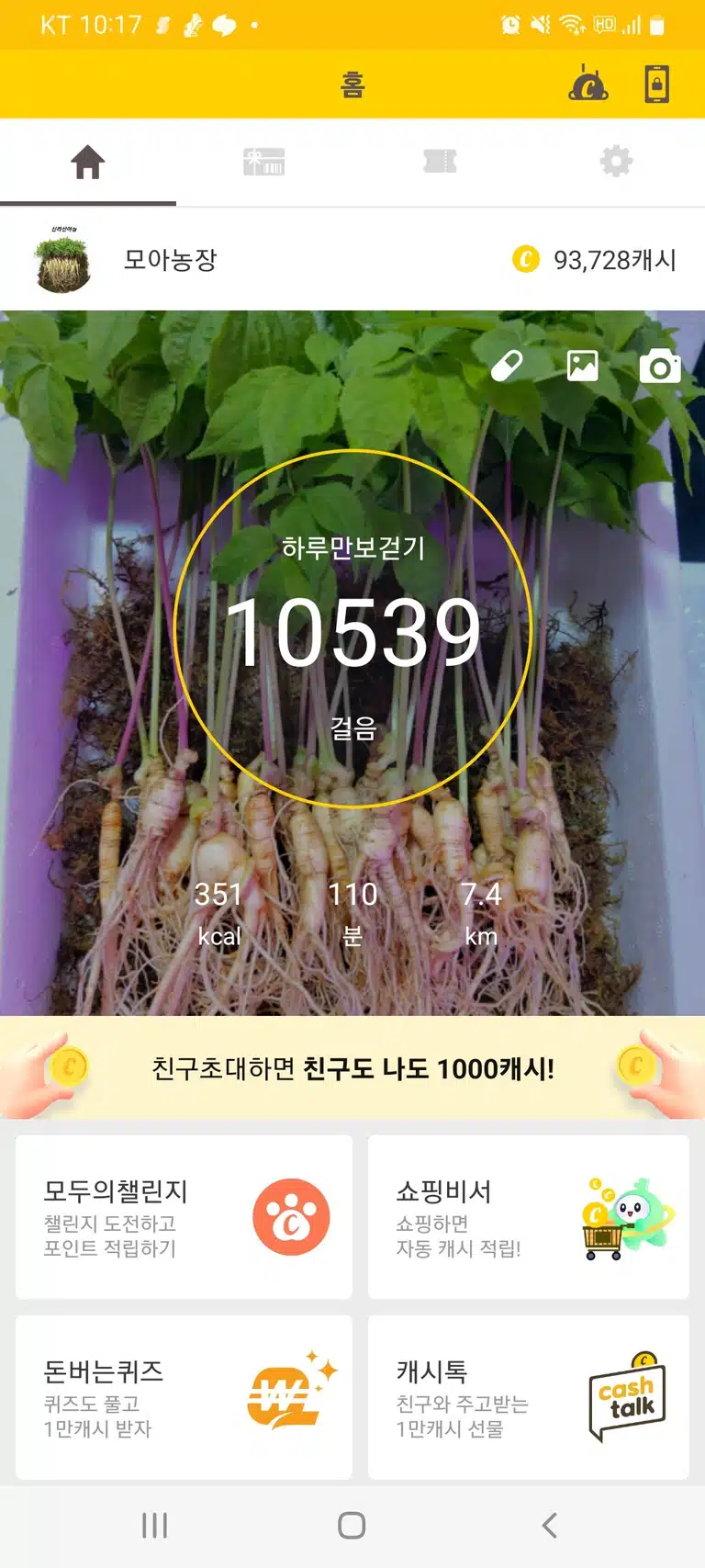Switch to the ticket tab
Screen dimensions: 705x1568
tap(440, 163)
